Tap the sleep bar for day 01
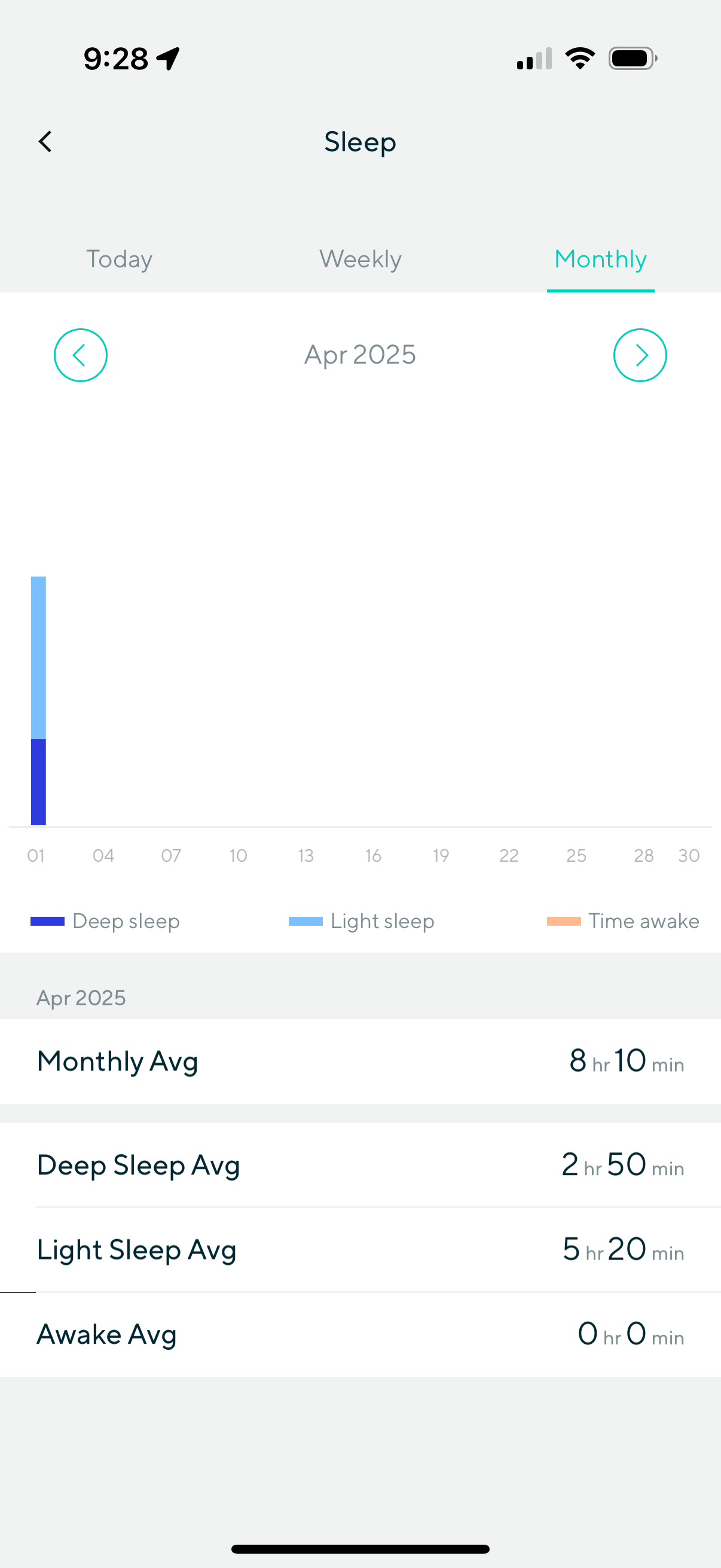 [x=38, y=701]
